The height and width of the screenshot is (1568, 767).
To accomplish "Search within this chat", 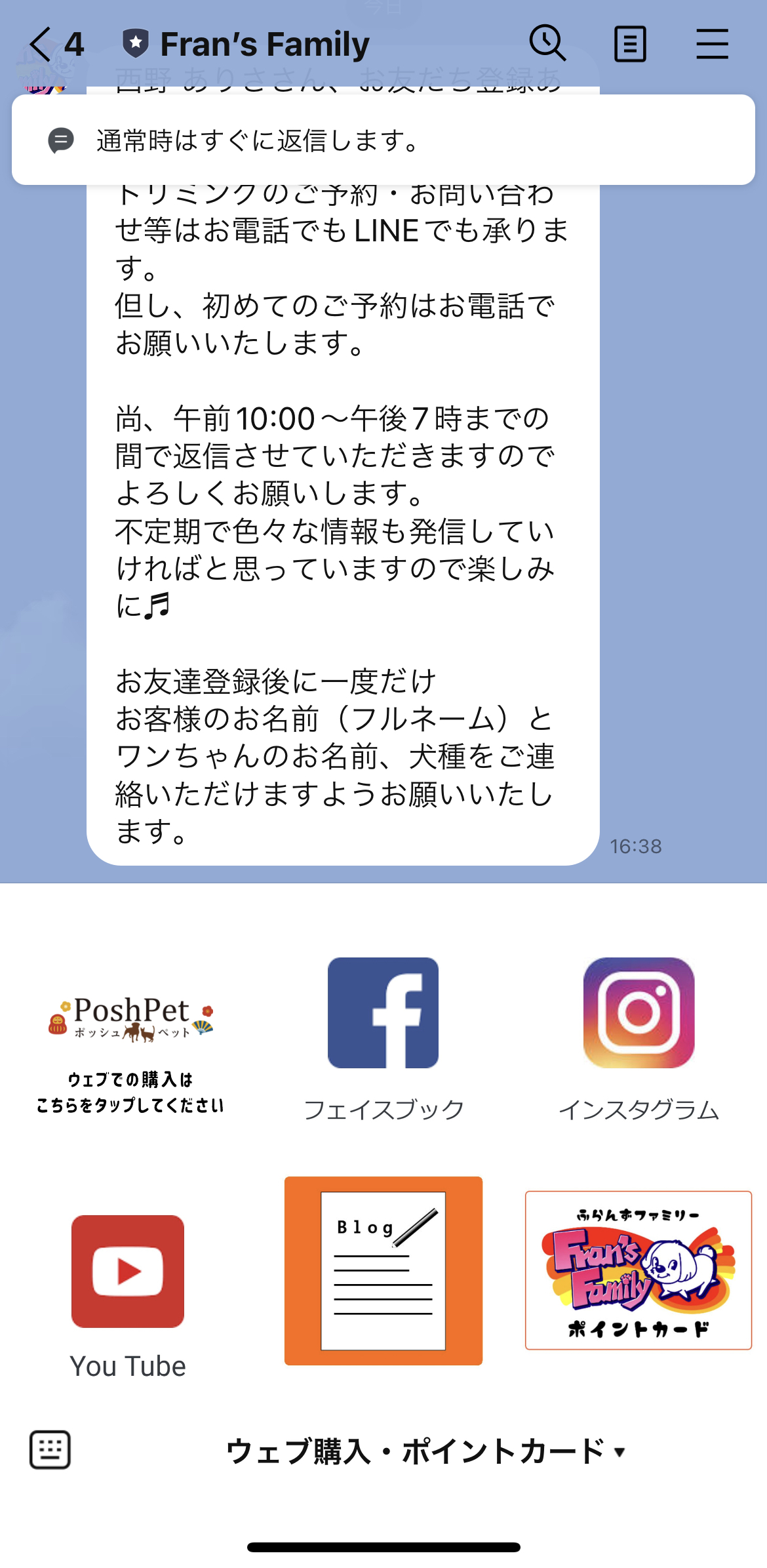I will tap(547, 44).
